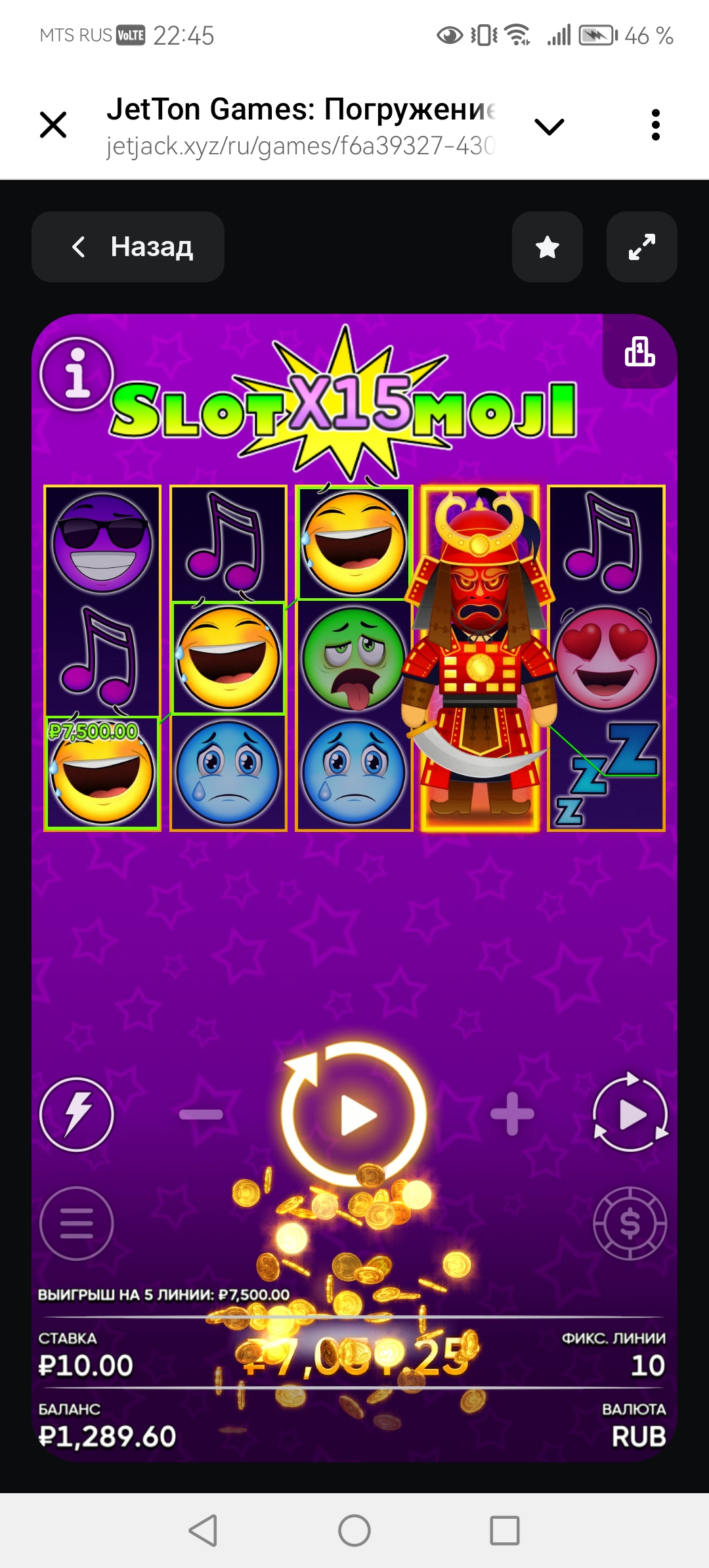Viewport: 709px width, 1568px height.
Task: Add the game to favorites with star
Action: click(x=547, y=247)
